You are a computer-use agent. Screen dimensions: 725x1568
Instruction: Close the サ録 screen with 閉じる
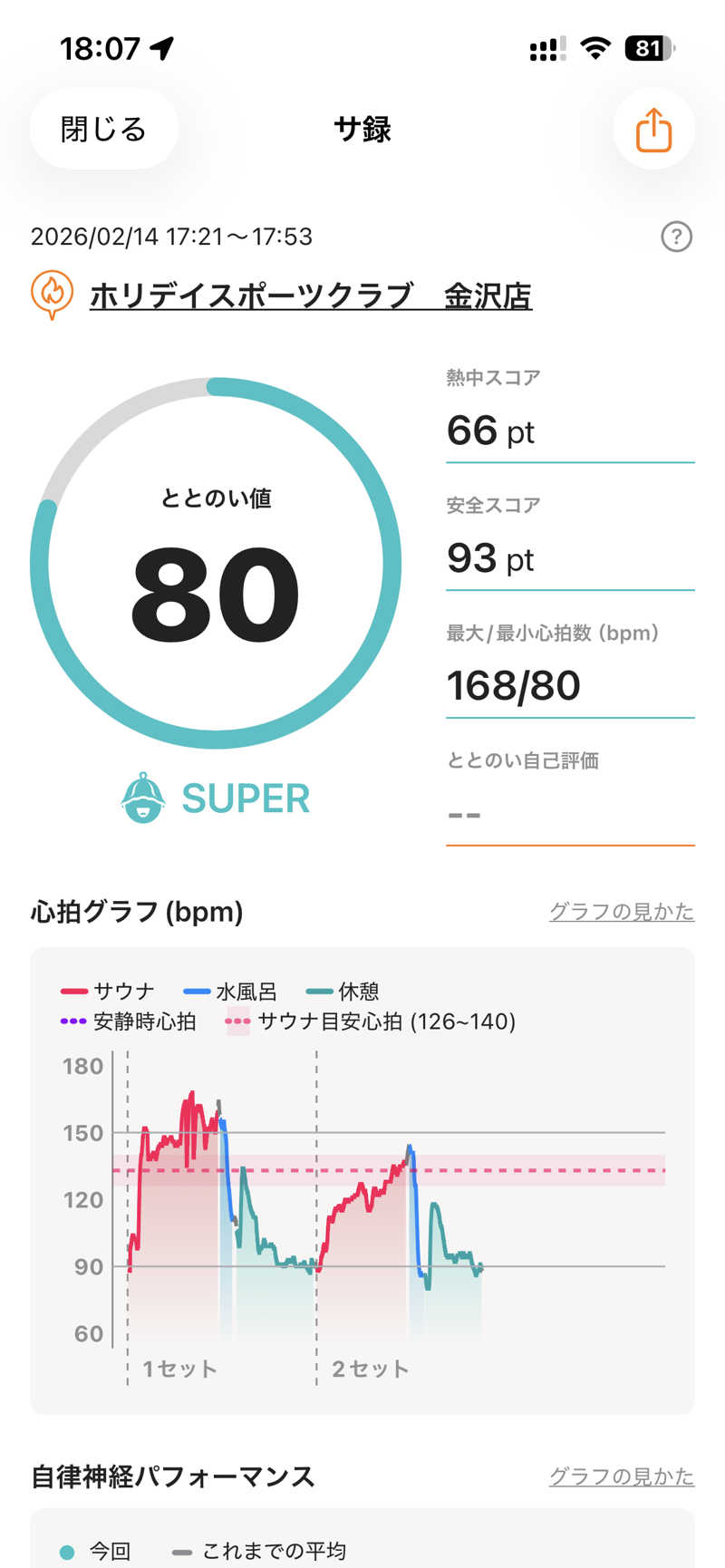point(103,130)
